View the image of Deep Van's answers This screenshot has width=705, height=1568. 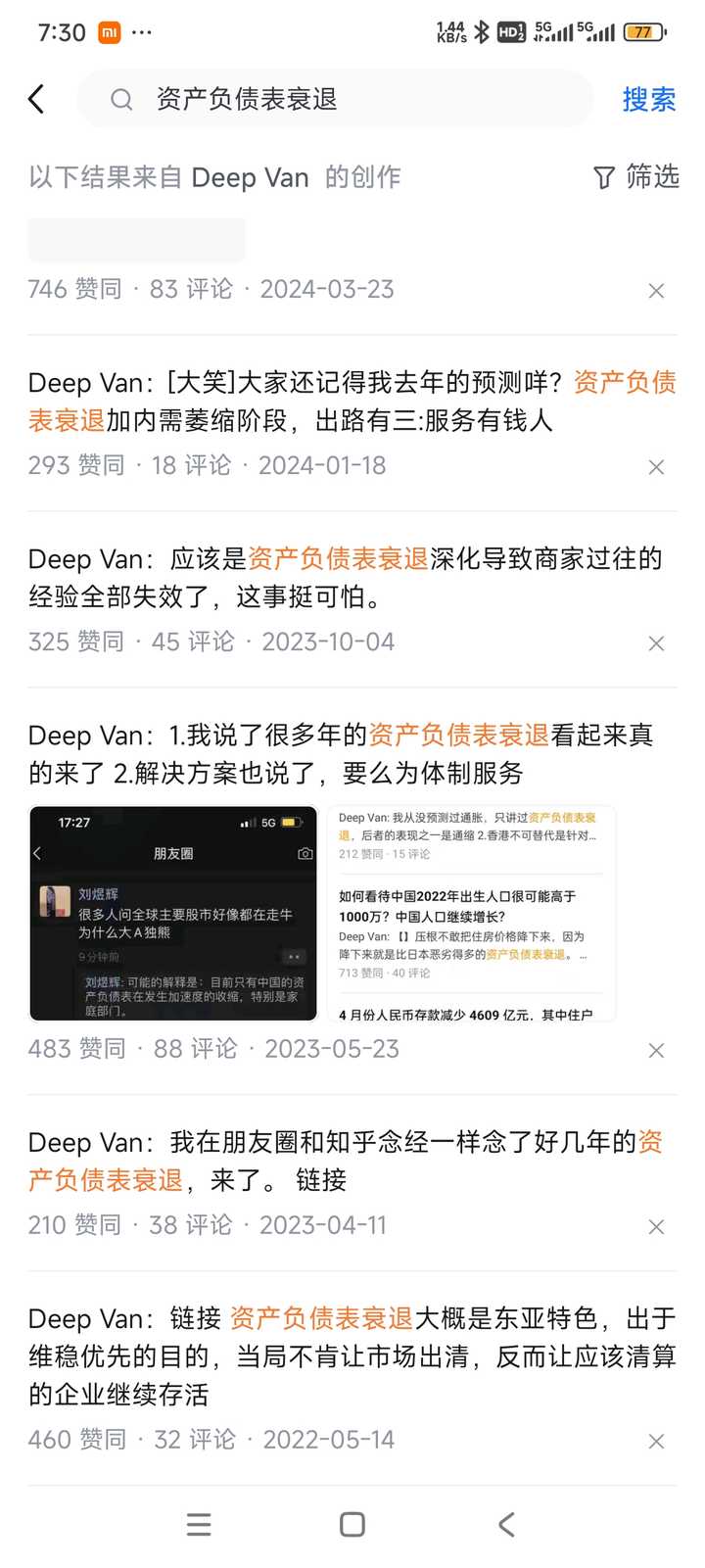coord(471,913)
